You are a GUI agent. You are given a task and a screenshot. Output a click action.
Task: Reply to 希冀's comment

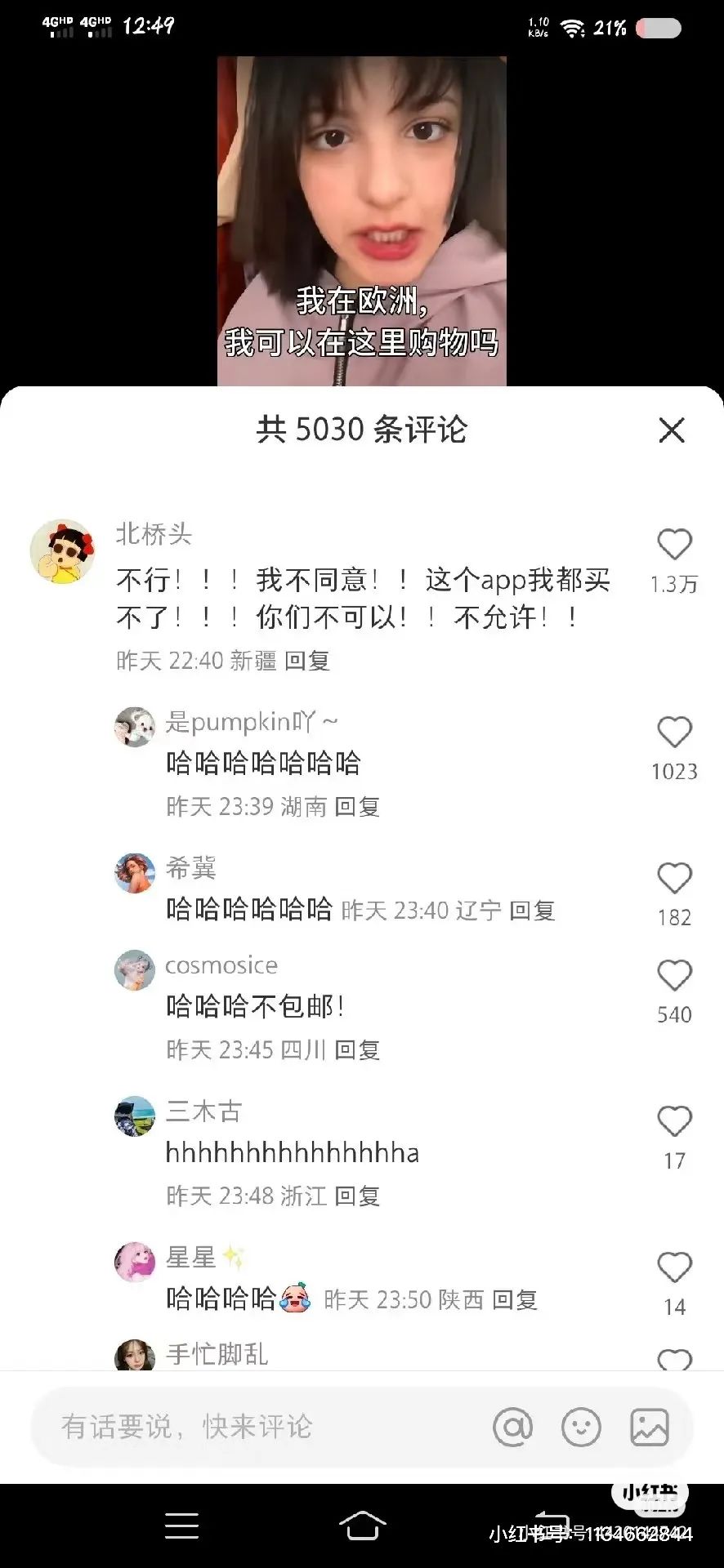click(532, 910)
